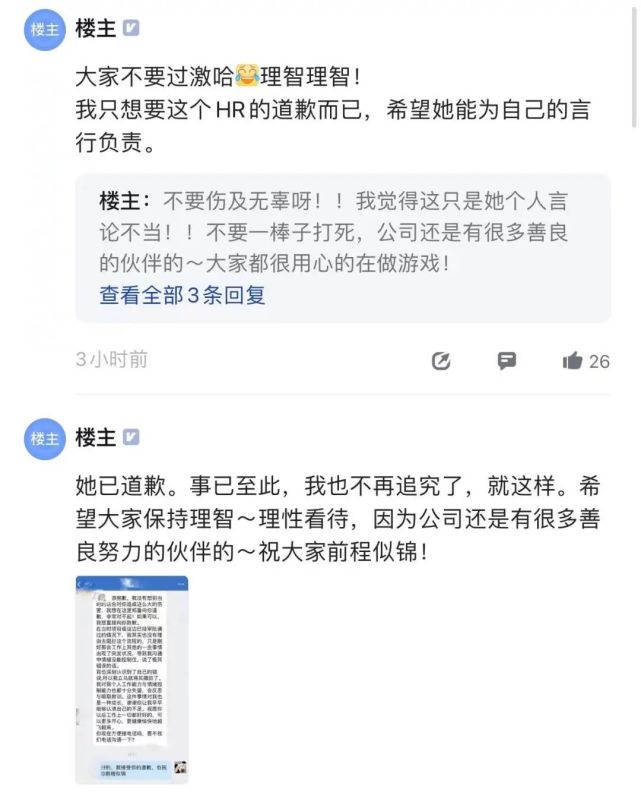Open 楼主 avatar on the 她已道歉 comment
The height and width of the screenshot is (806, 641).
tap(45, 438)
